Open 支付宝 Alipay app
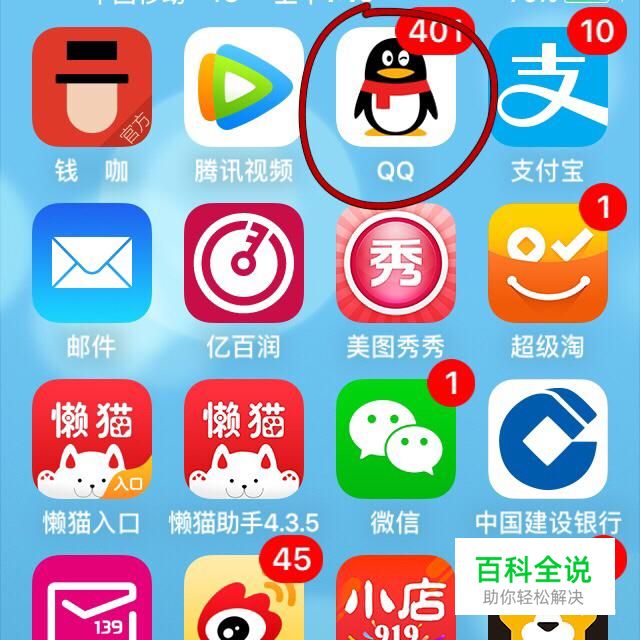 [x=548, y=88]
